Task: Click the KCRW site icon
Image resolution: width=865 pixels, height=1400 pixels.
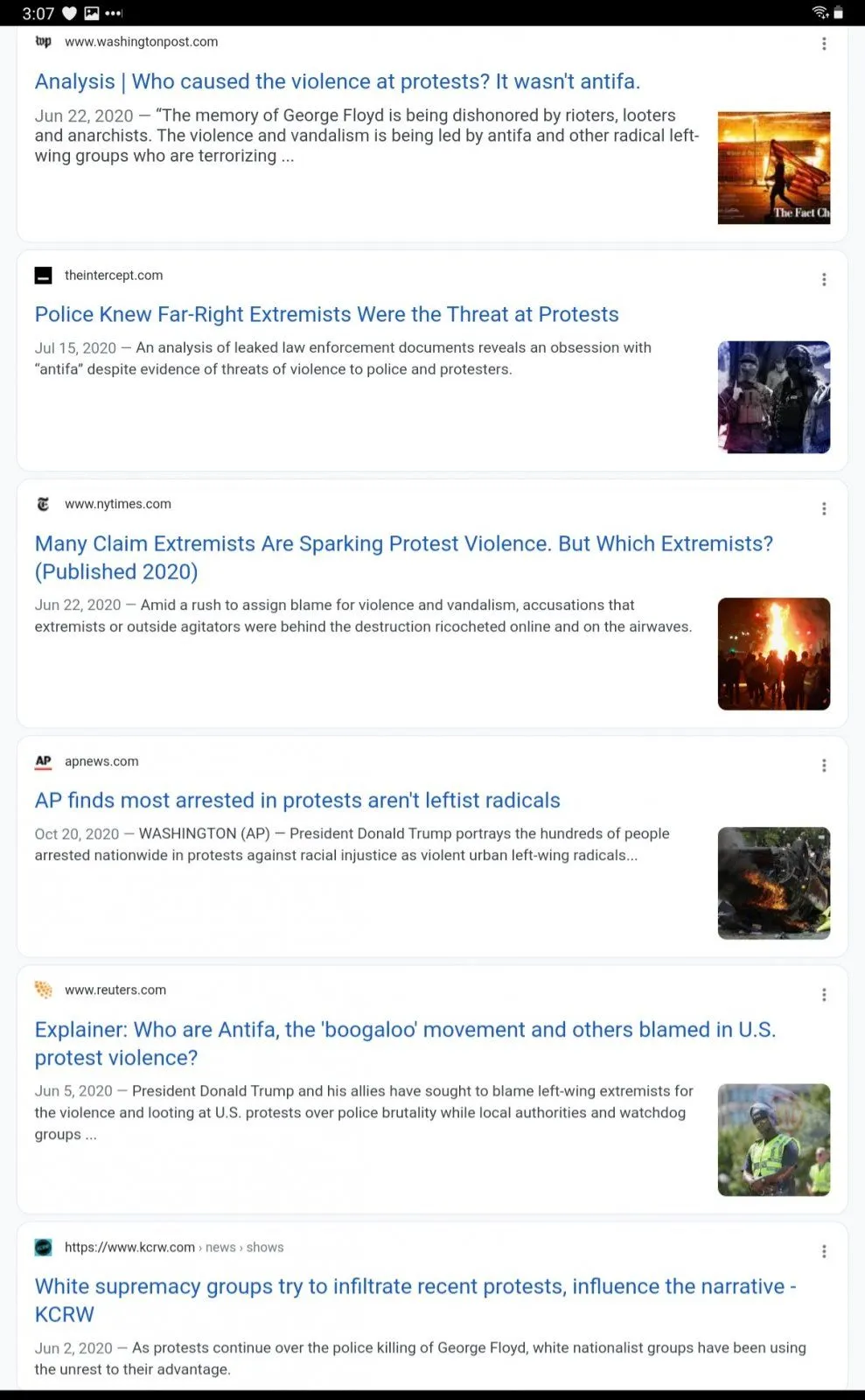Action: [43, 1247]
